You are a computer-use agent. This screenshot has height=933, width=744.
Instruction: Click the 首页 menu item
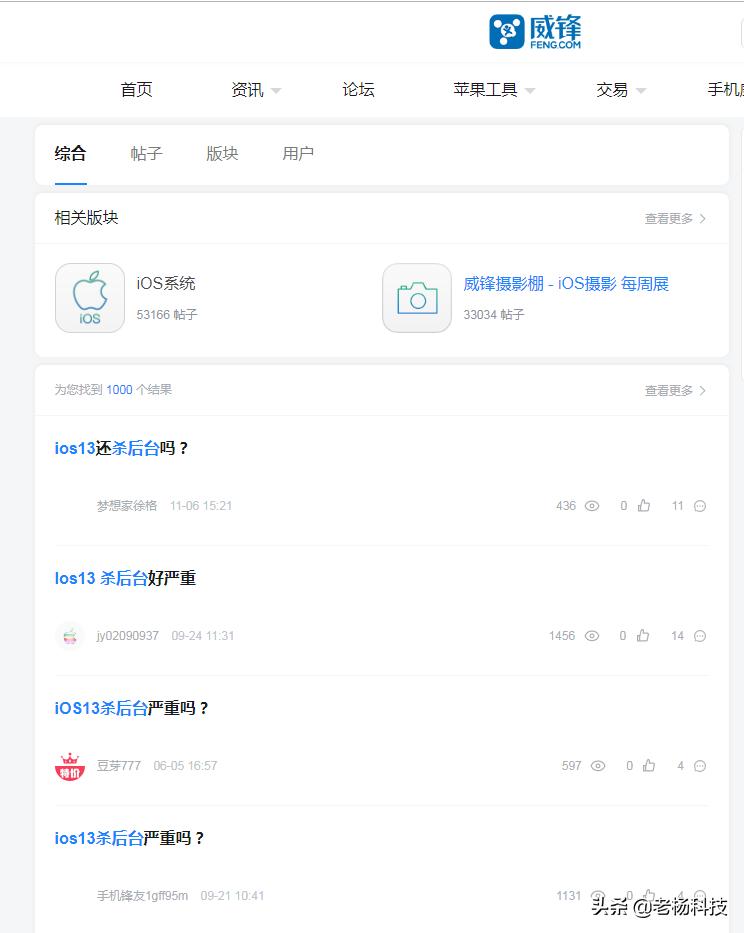(136, 90)
